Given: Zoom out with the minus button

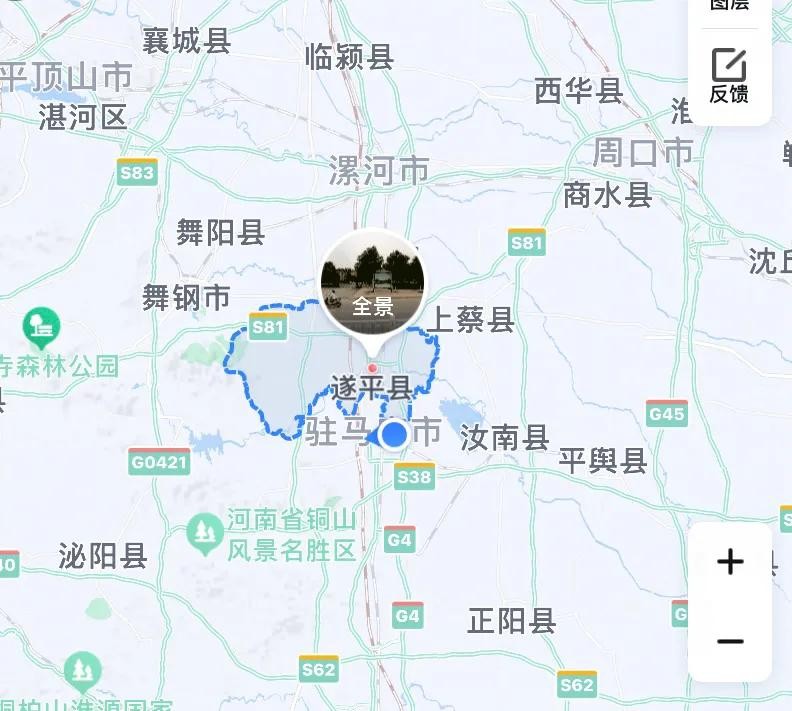Looking at the screenshot, I should [x=730, y=641].
